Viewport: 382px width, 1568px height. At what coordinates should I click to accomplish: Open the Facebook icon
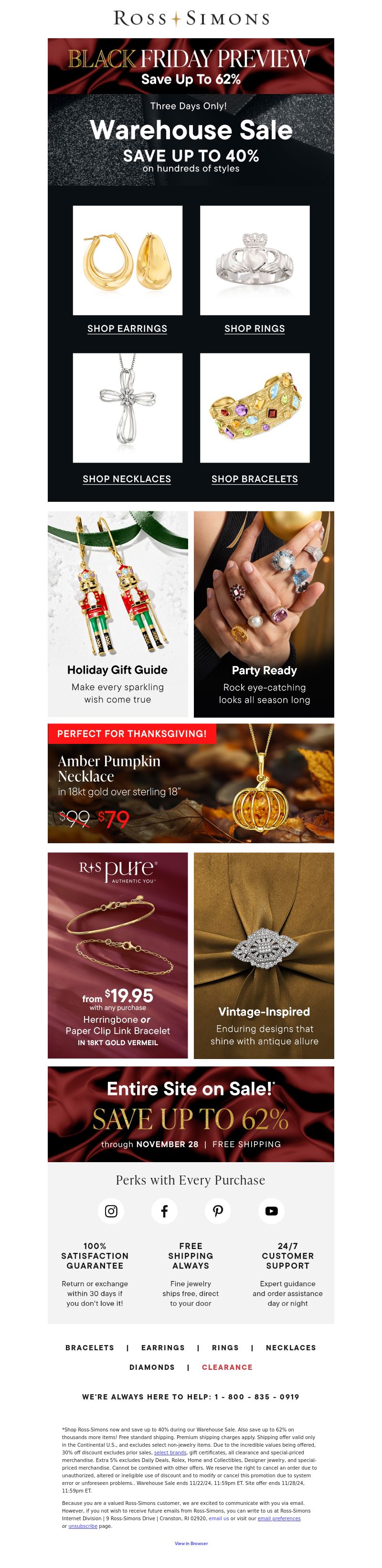click(x=164, y=1211)
